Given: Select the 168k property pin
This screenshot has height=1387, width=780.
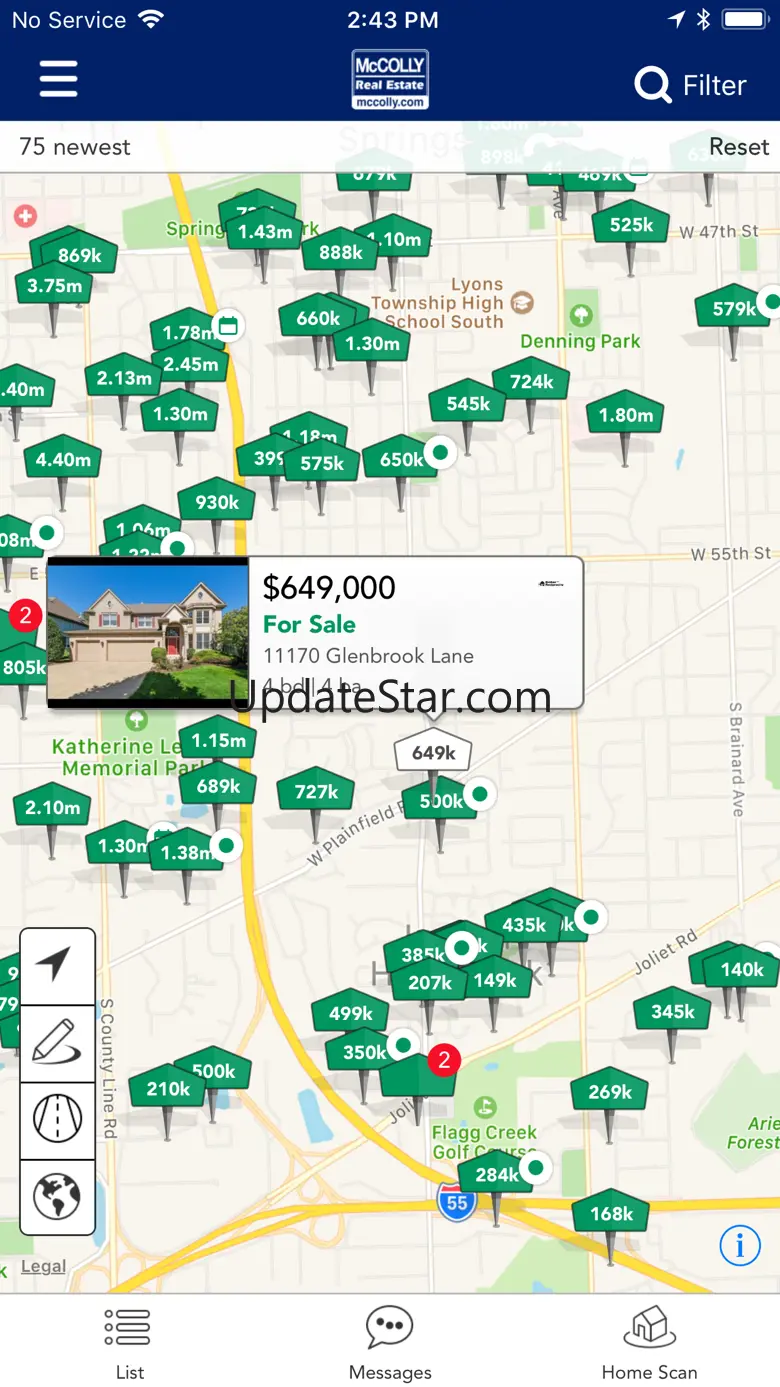Looking at the screenshot, I should click(611, 1212).
